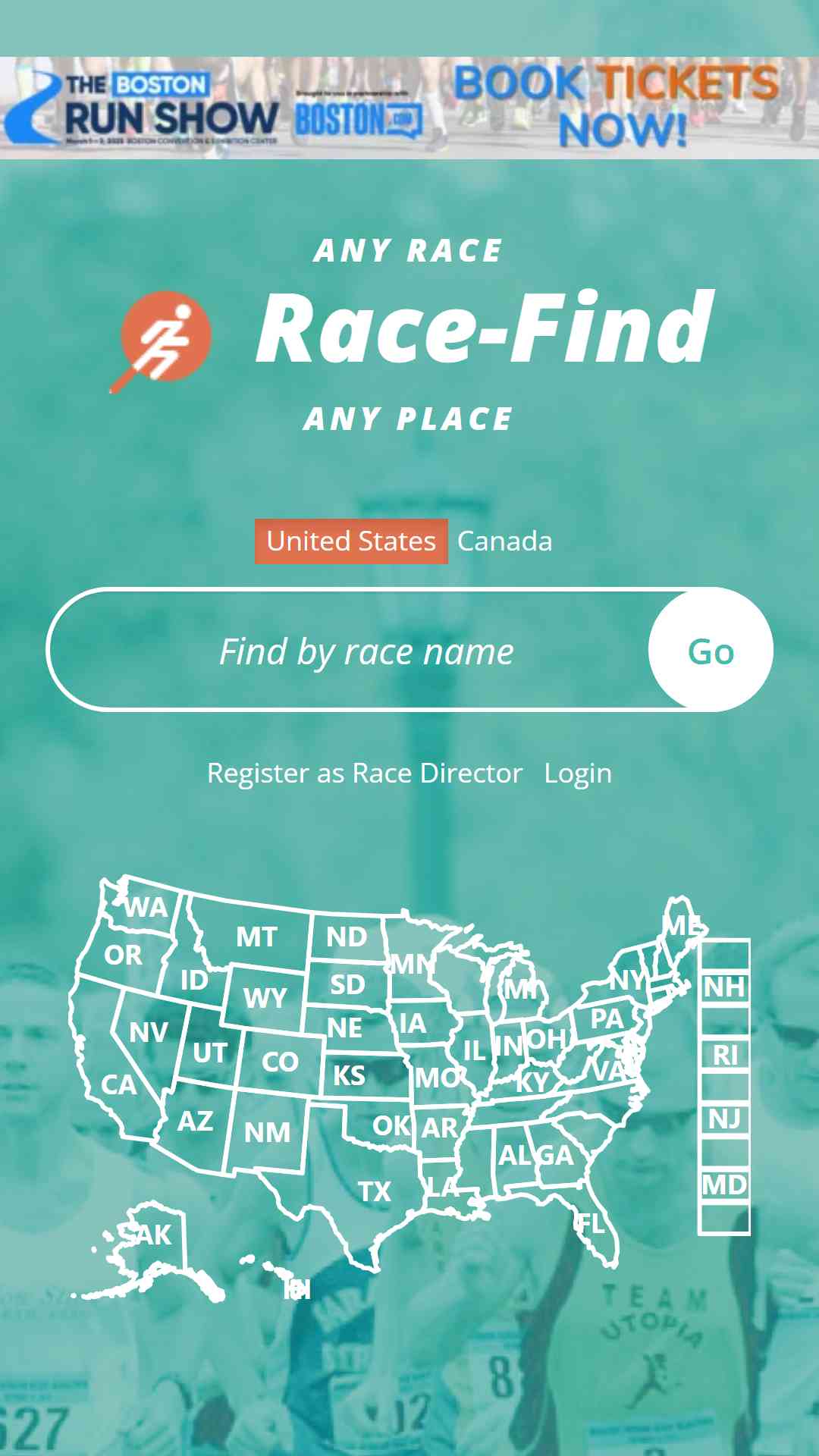
Task: Tap the NJ box beside the map
Action: tap(724, 1119)
